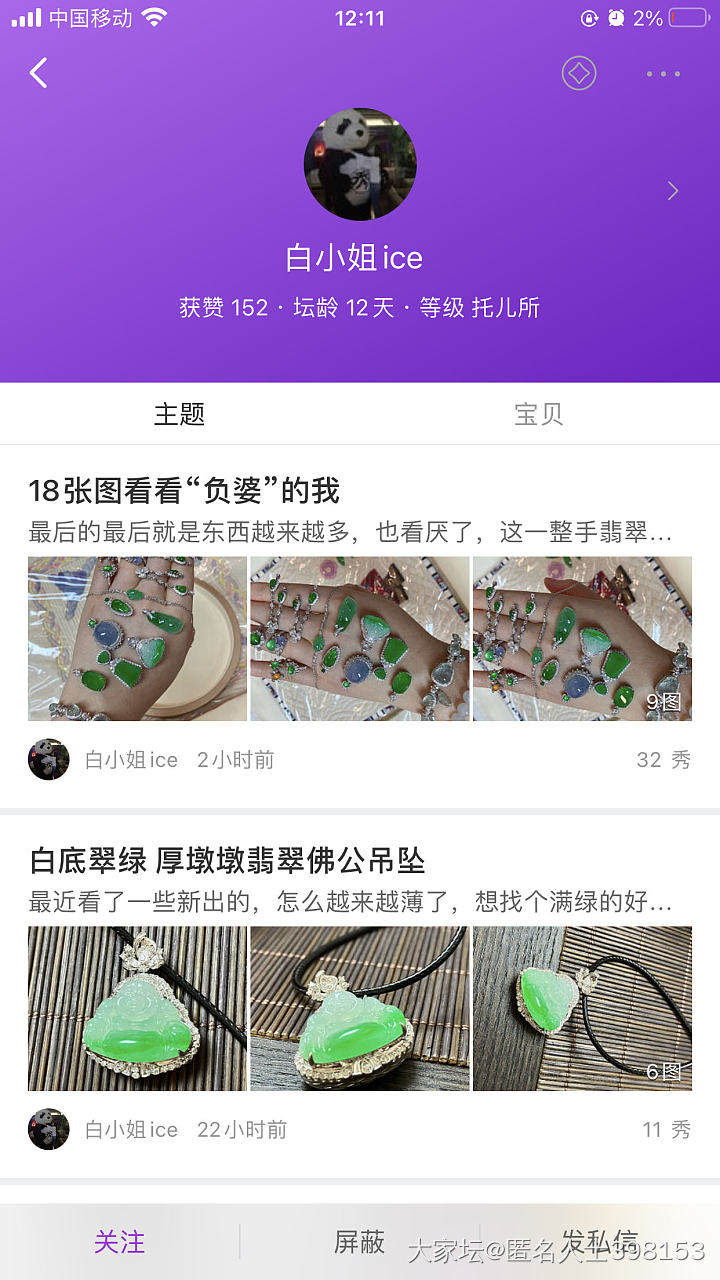Tap the diamond badge icon in header
Screen dimensions: 720x1280
[579, 73]
